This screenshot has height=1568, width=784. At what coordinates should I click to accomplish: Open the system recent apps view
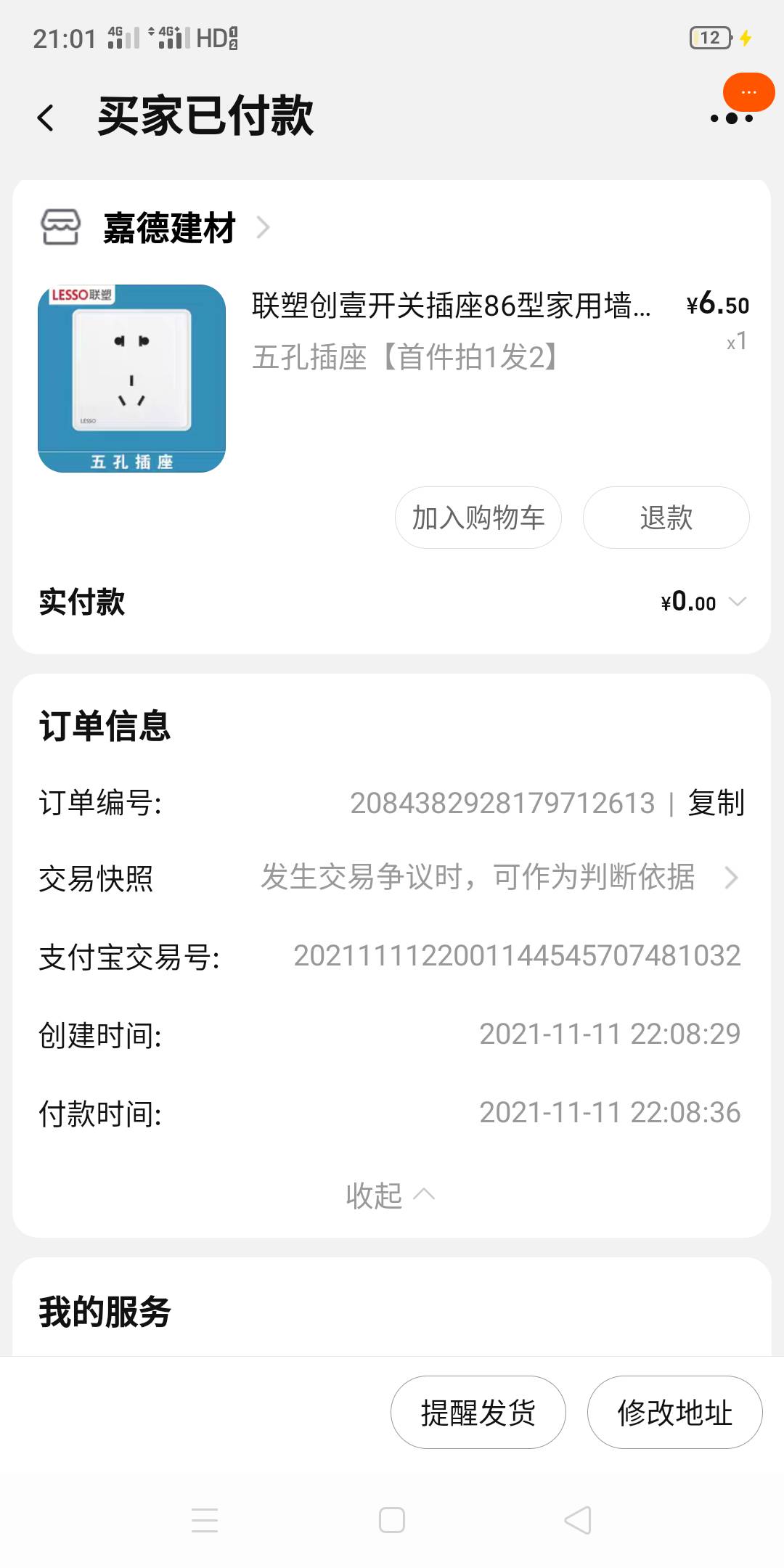(x=205, y=1519)
